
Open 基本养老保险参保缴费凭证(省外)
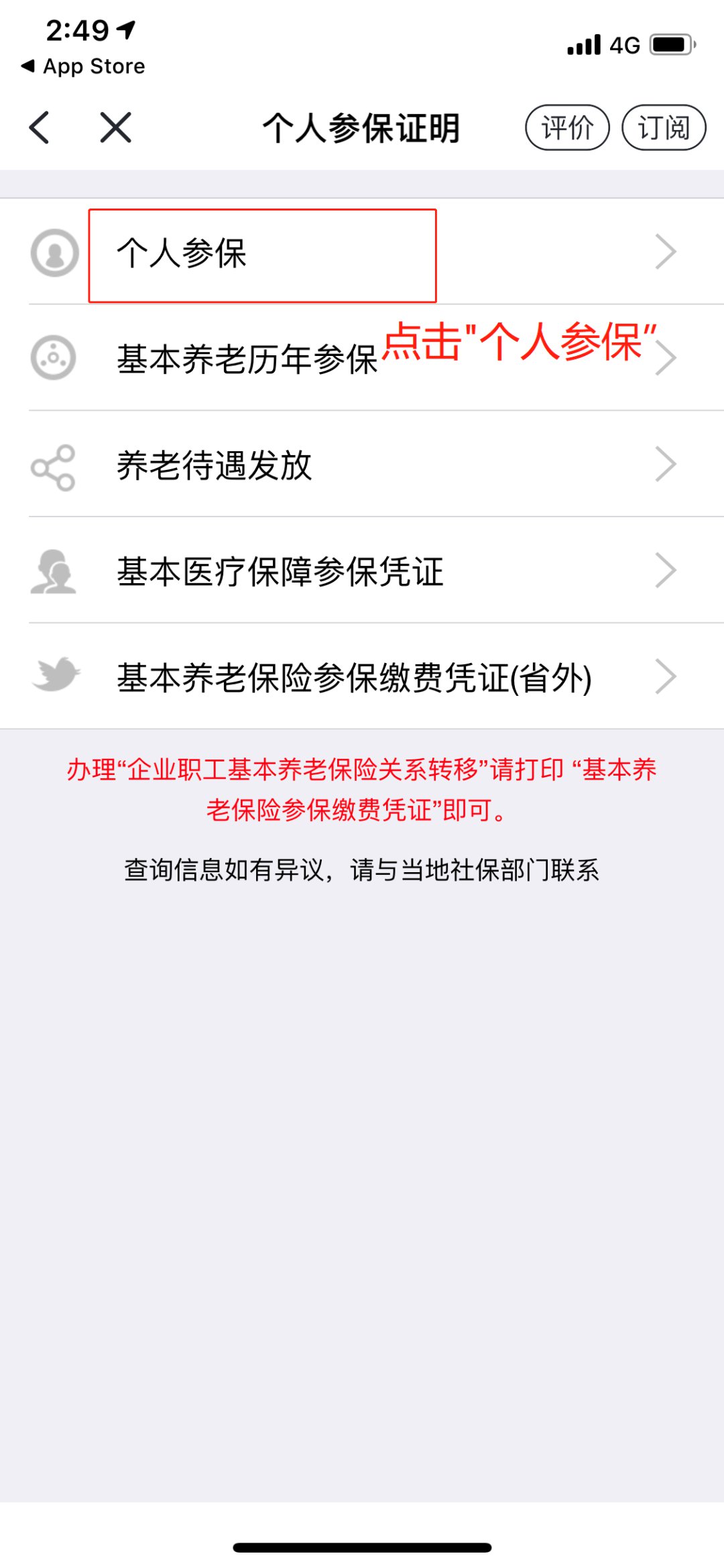point(354,677)
